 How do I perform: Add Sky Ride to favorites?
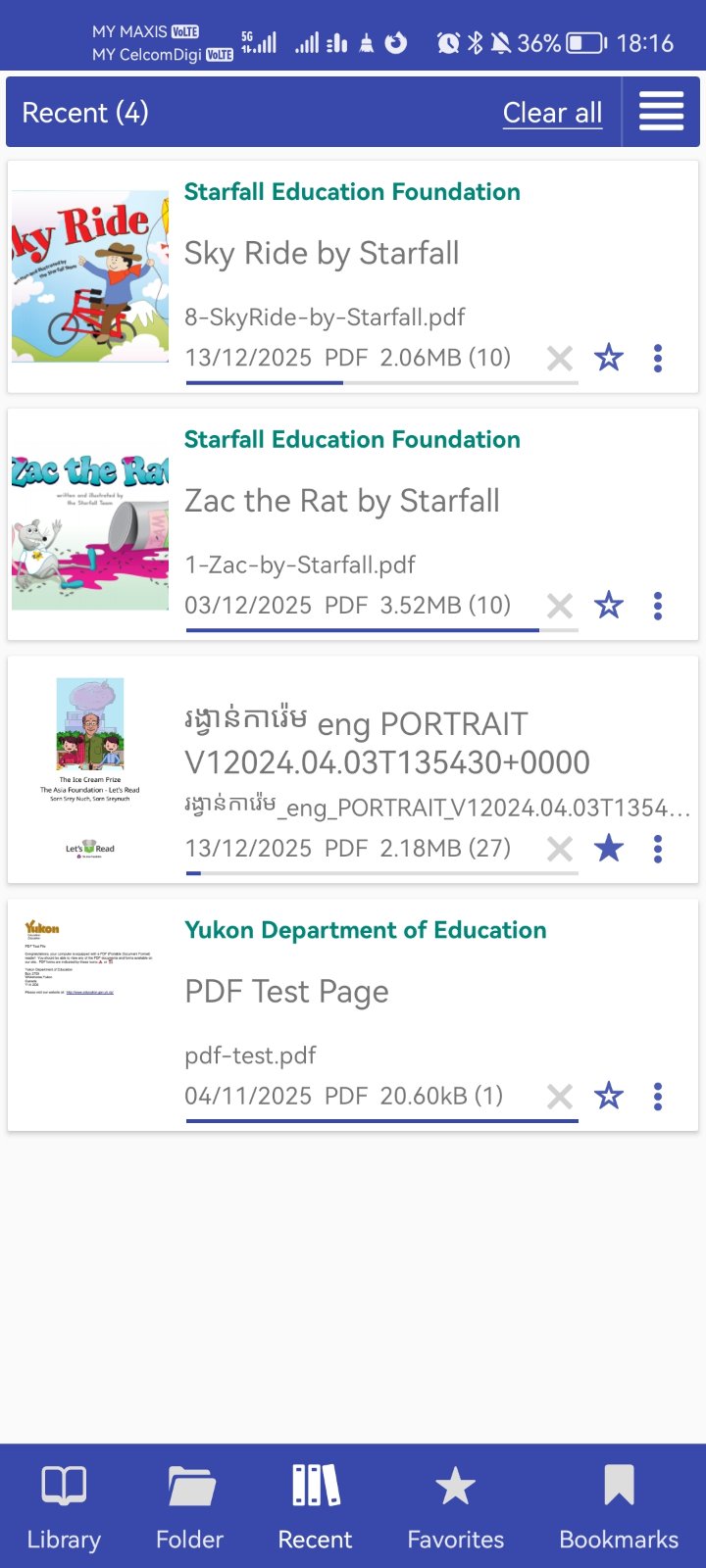tap(609, 359)
